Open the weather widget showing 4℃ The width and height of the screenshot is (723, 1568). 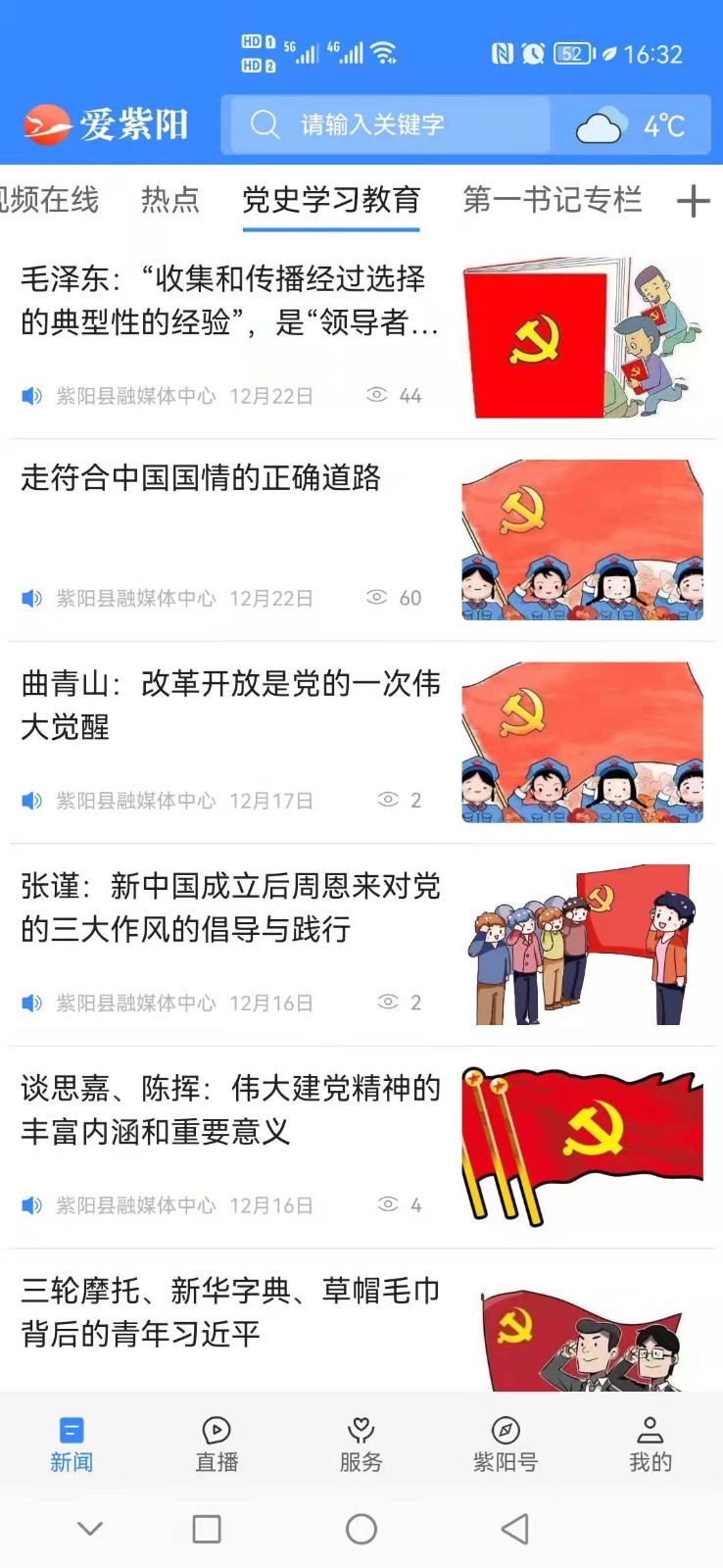point(631,125)
